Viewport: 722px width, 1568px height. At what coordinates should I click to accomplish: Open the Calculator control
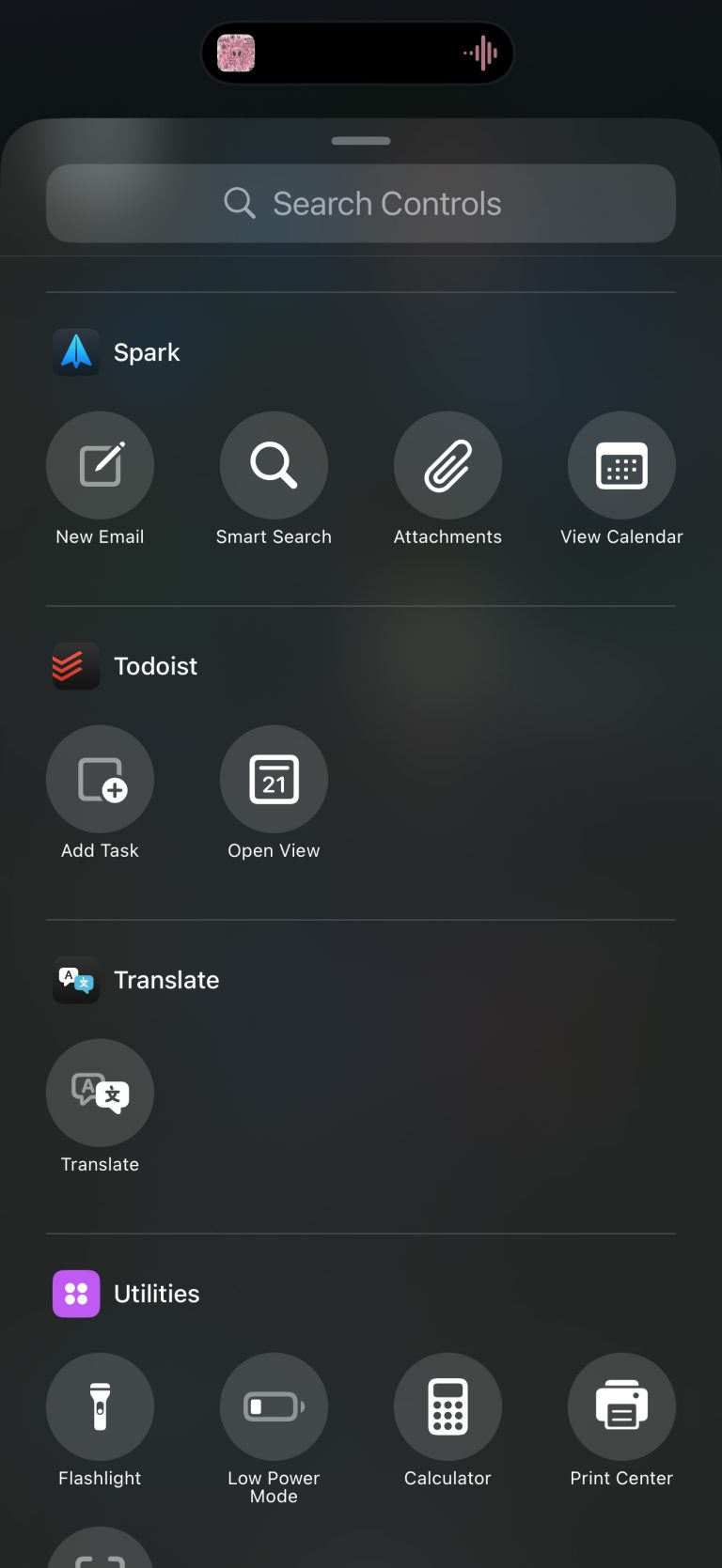[x=447, y=1406]
